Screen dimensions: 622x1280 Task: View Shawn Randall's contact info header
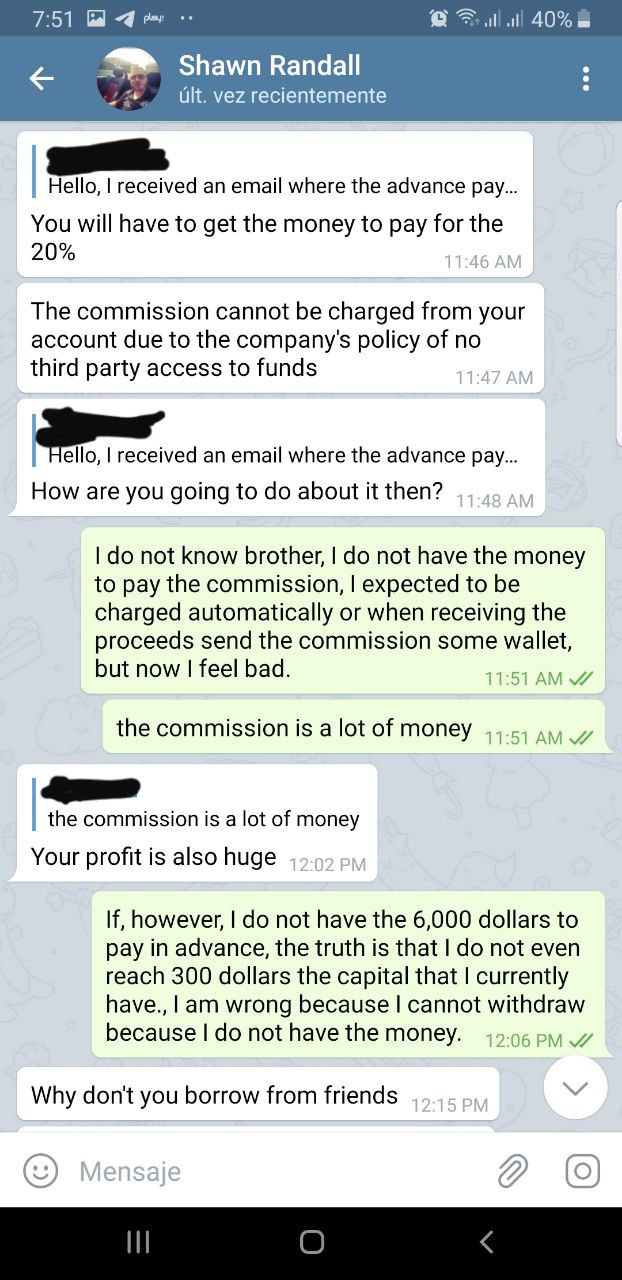point(282,79)
